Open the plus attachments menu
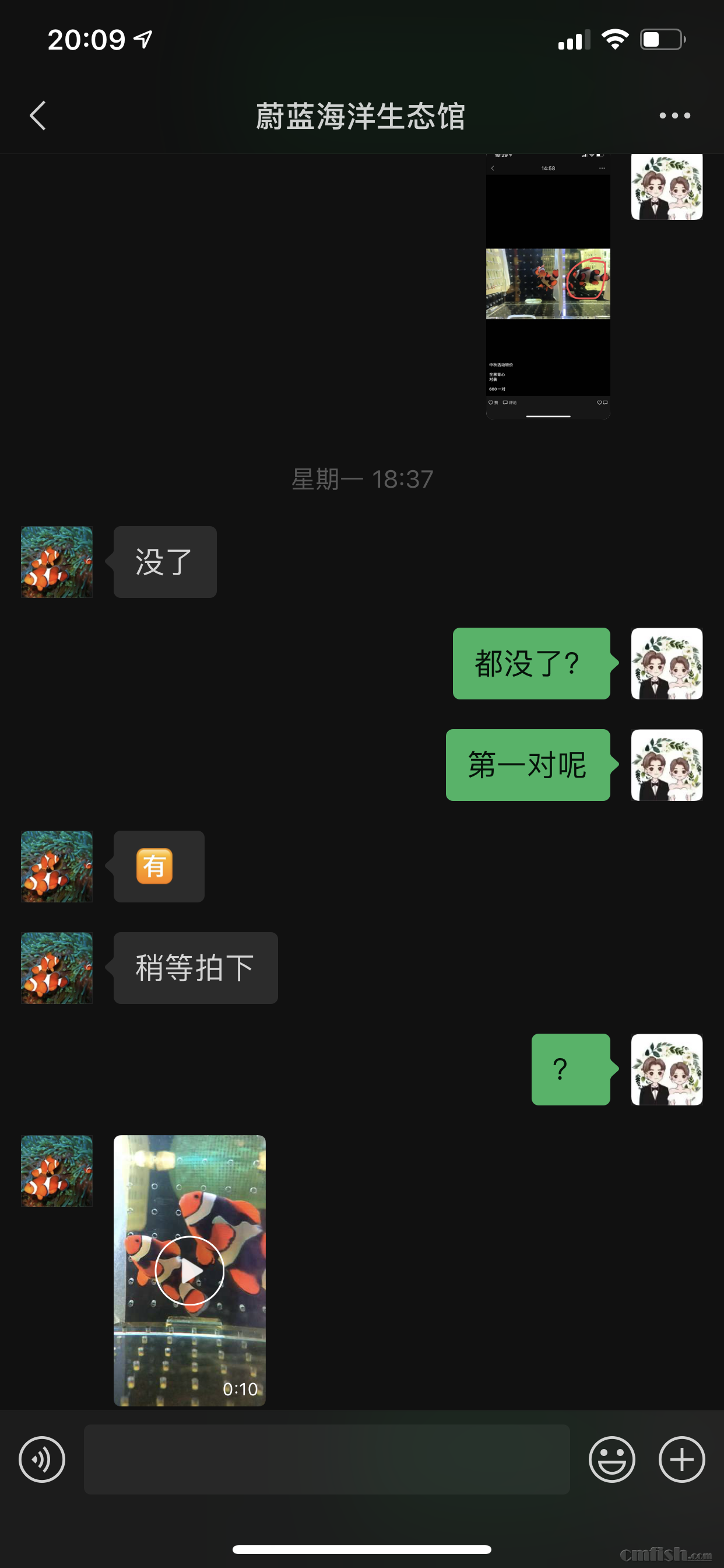Screen dimensions: 724x1568 (681, 1459)
